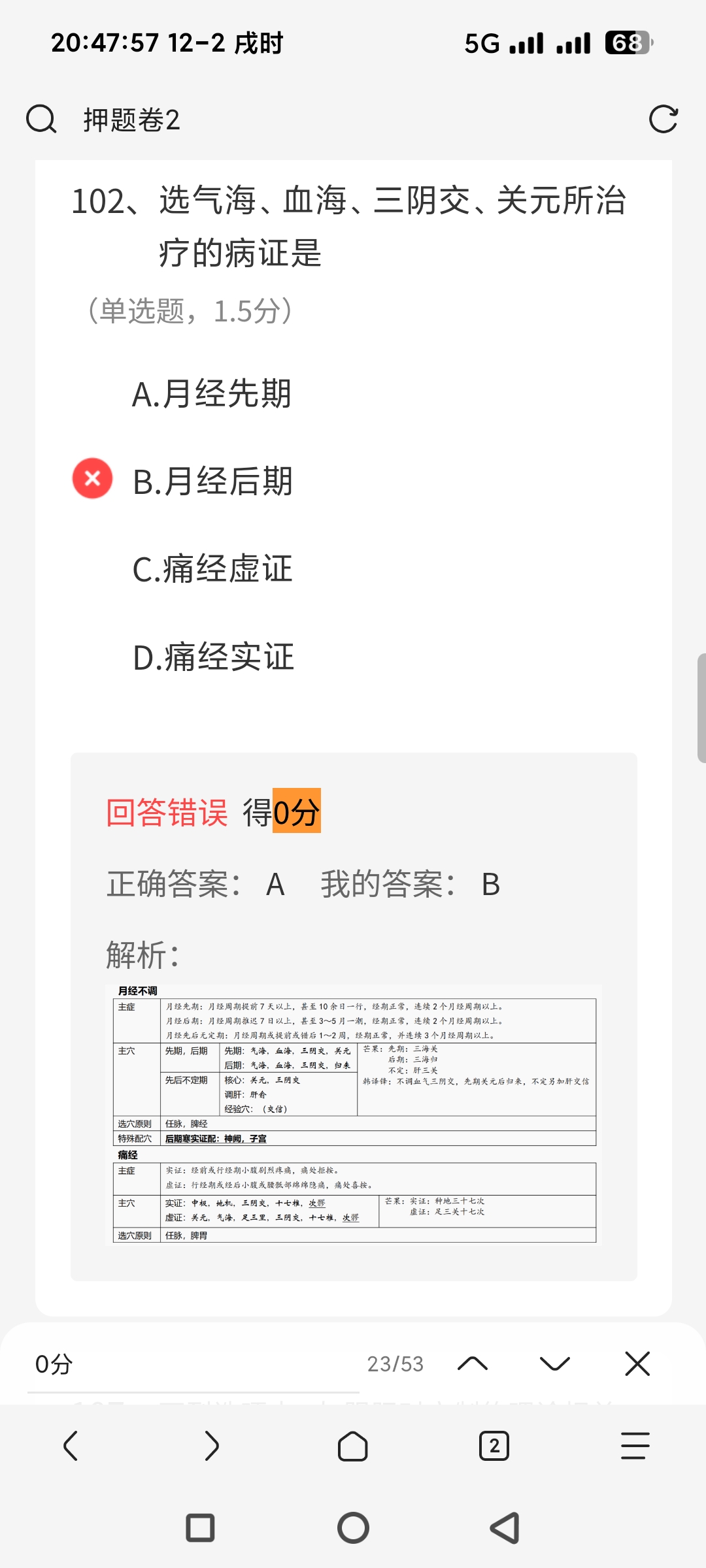Screen dimensions: 706x1568
Task: Jump to previous find-in-page match
Action: tap(473, 1364)
